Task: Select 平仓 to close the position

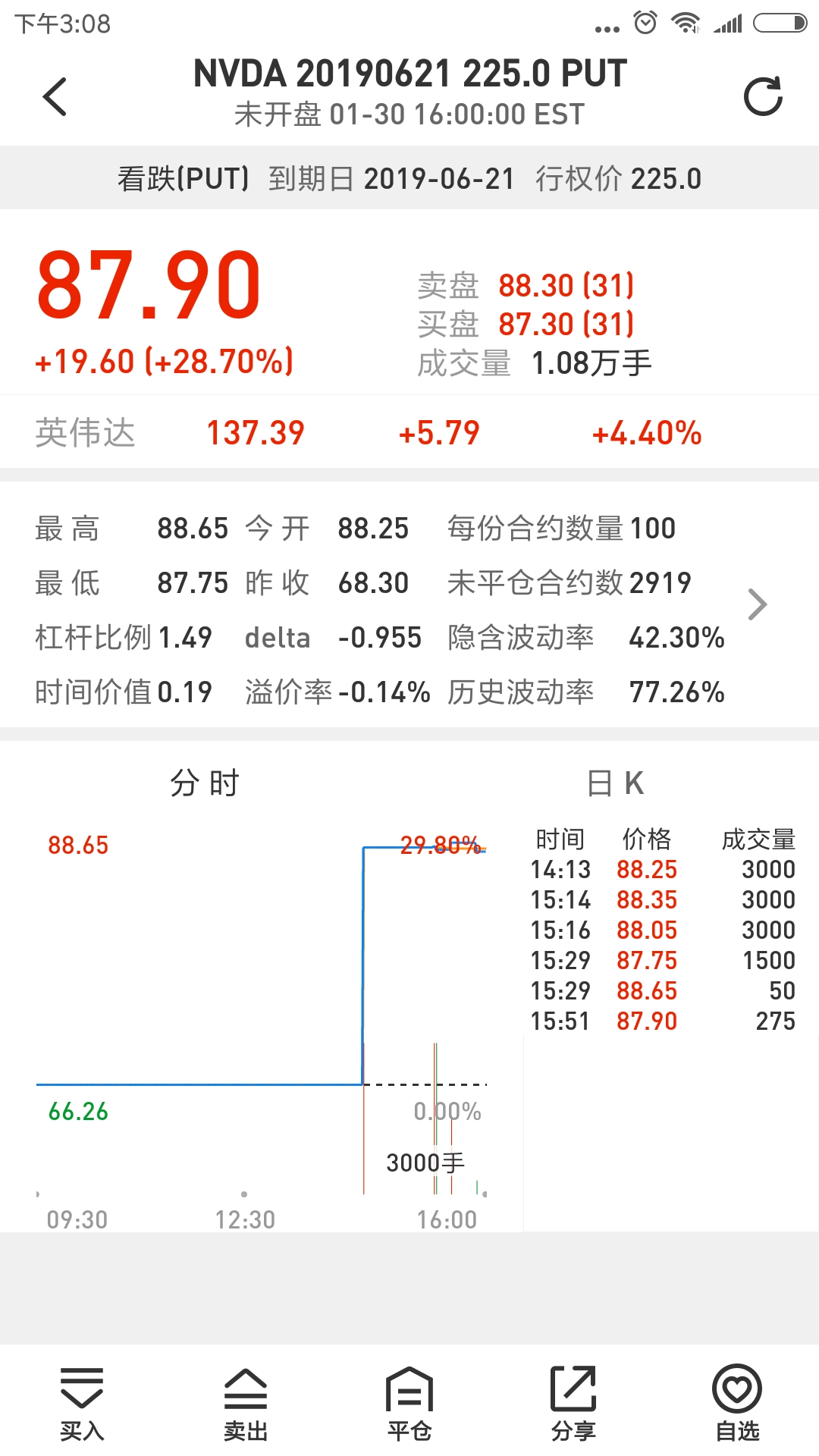Action: click(x=409, y=1404)
